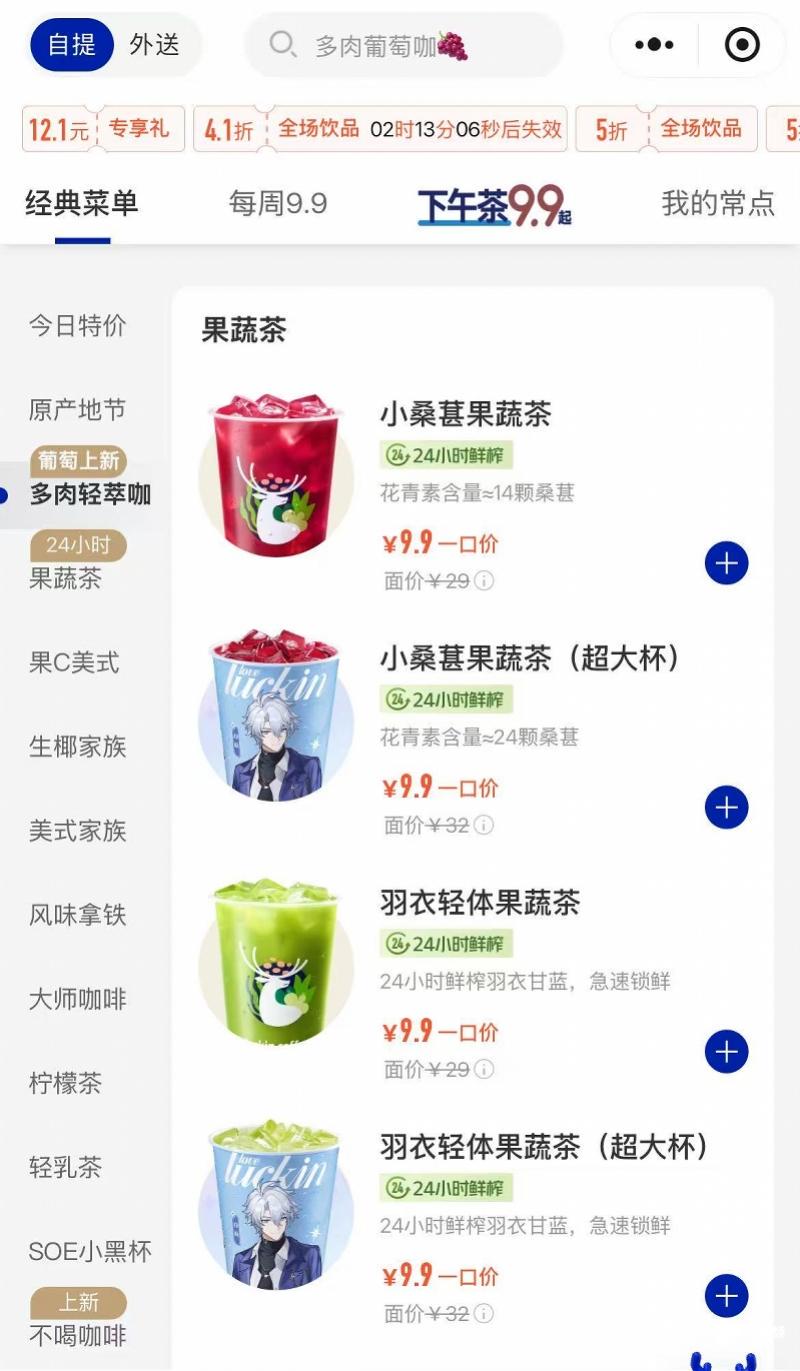Browse the 生椰家族 category
Image resolution: width=800 pixels, height=1371 pixels.
pos(78,746)
